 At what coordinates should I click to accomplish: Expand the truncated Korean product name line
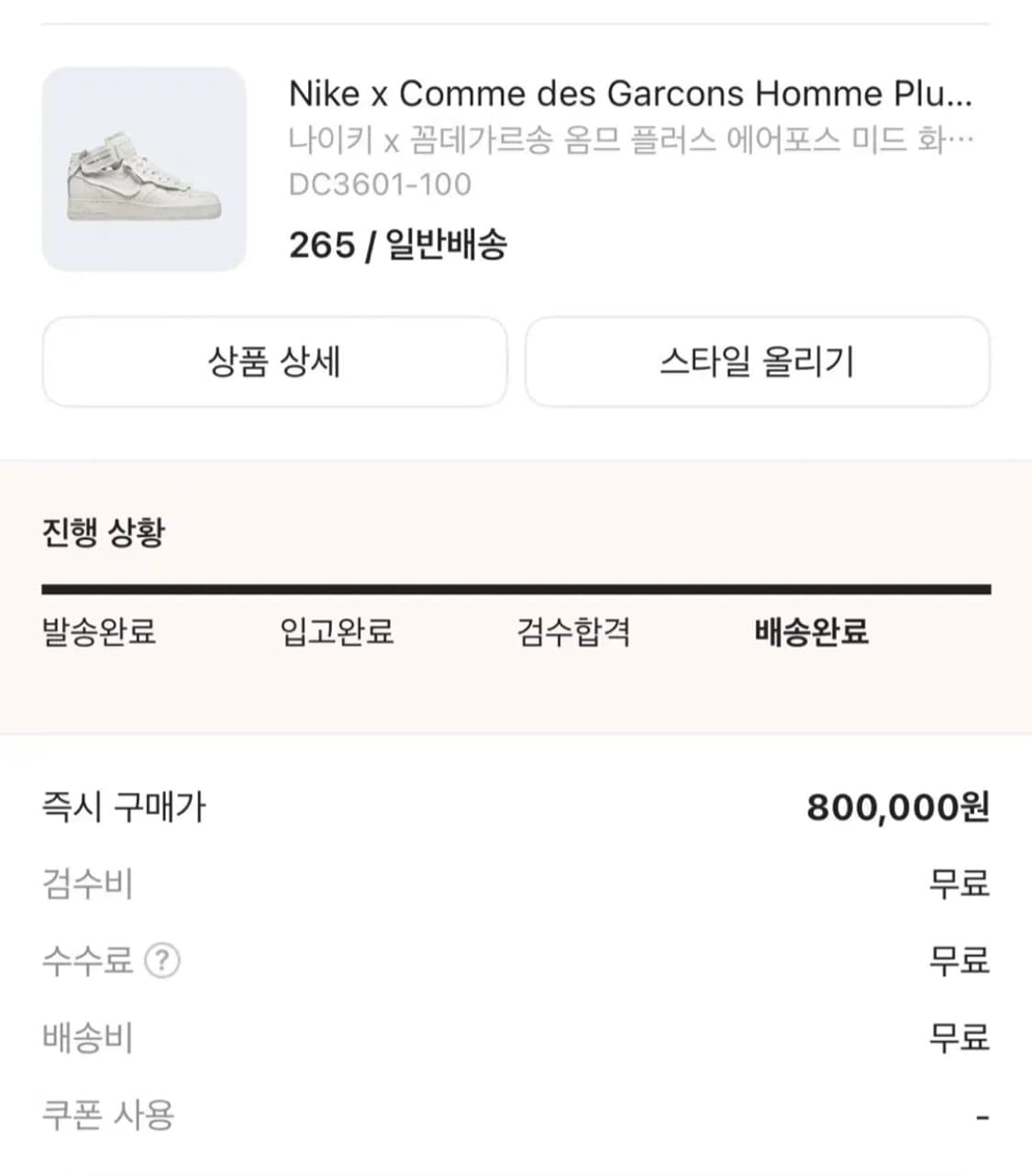click(x=631, y=138)
